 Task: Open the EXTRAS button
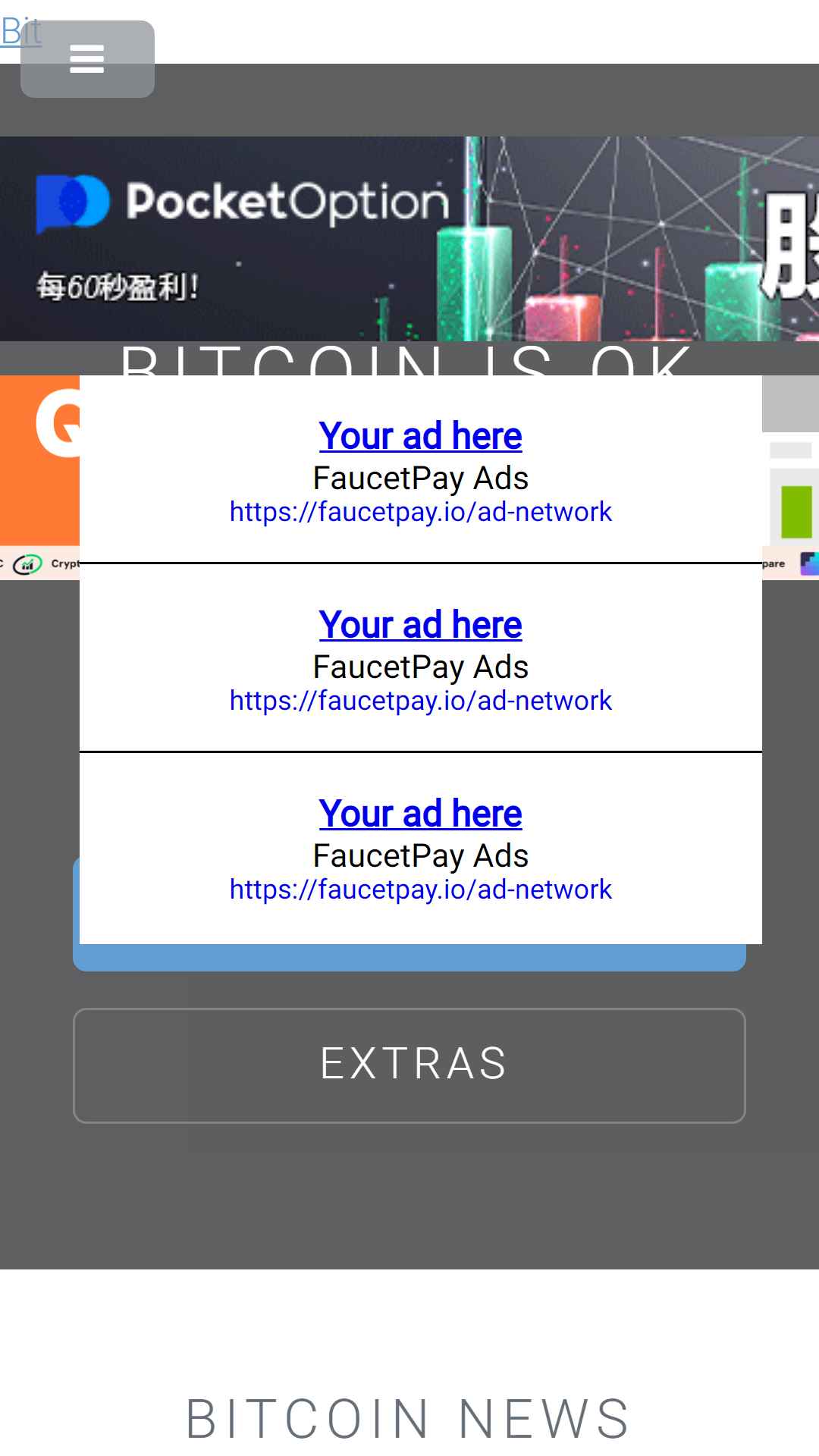point(409,1065)
